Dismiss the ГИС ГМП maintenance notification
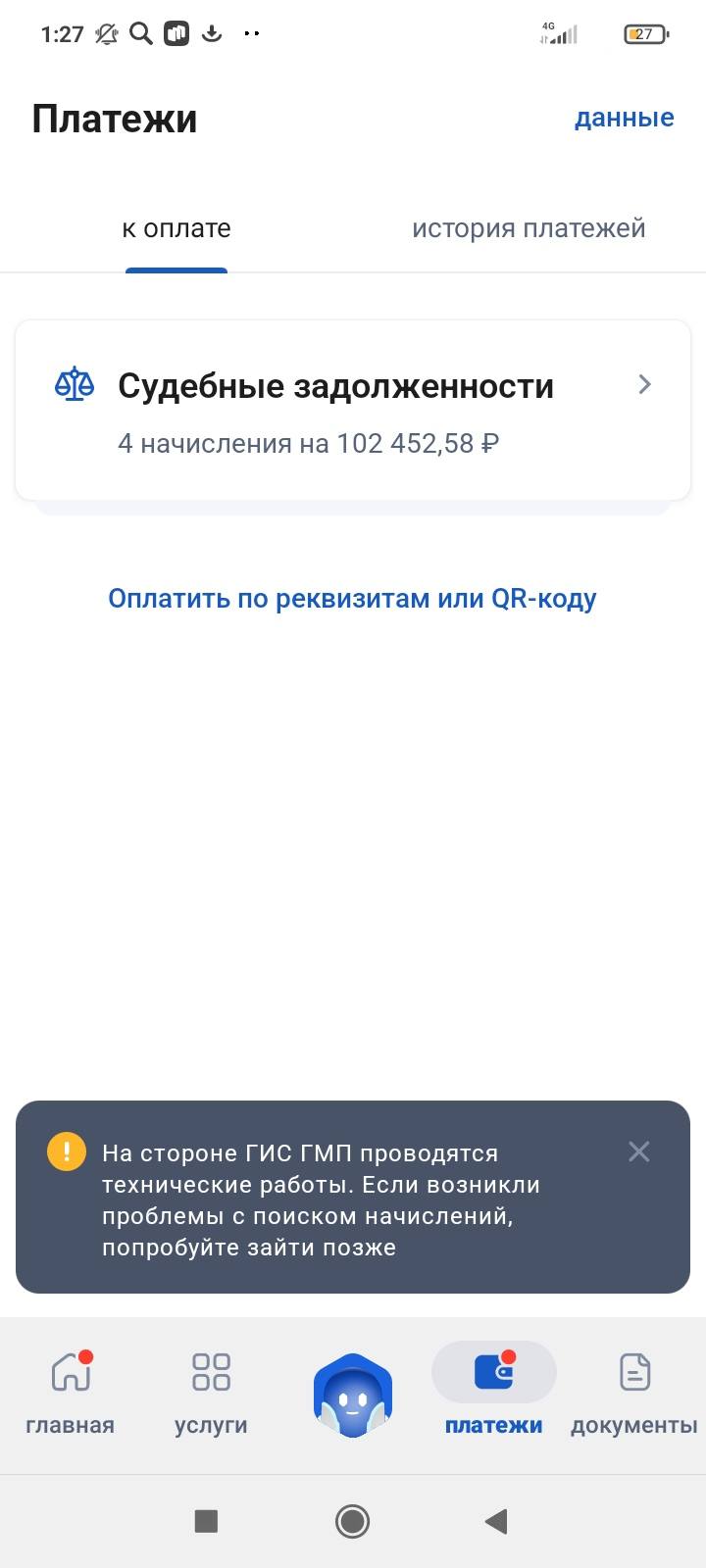 tap(638, 1151)
